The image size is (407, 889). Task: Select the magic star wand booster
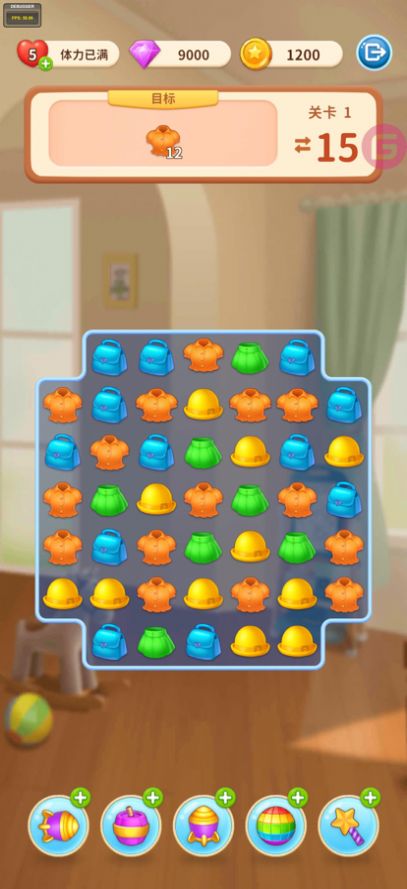(349, 826)
